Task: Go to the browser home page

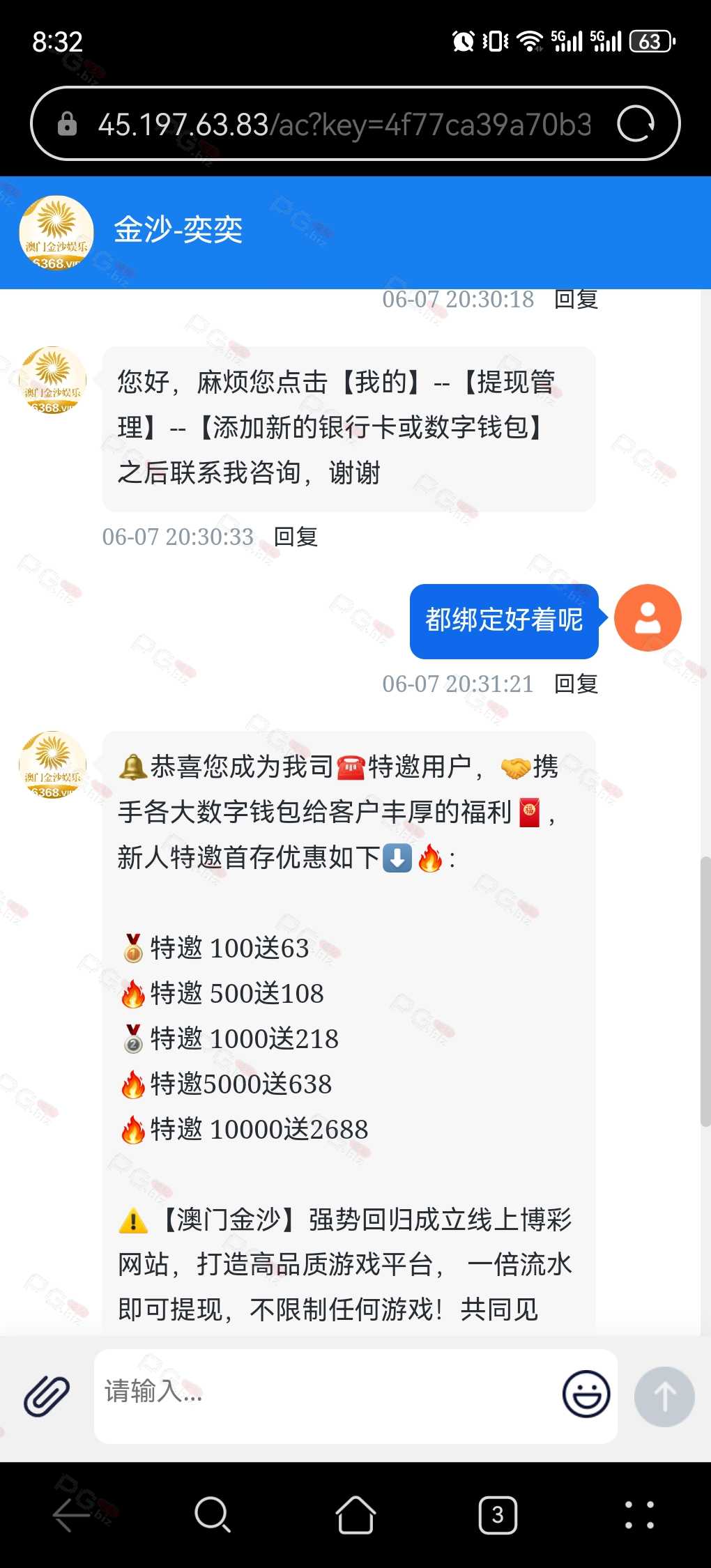Action: [355, 1515]
